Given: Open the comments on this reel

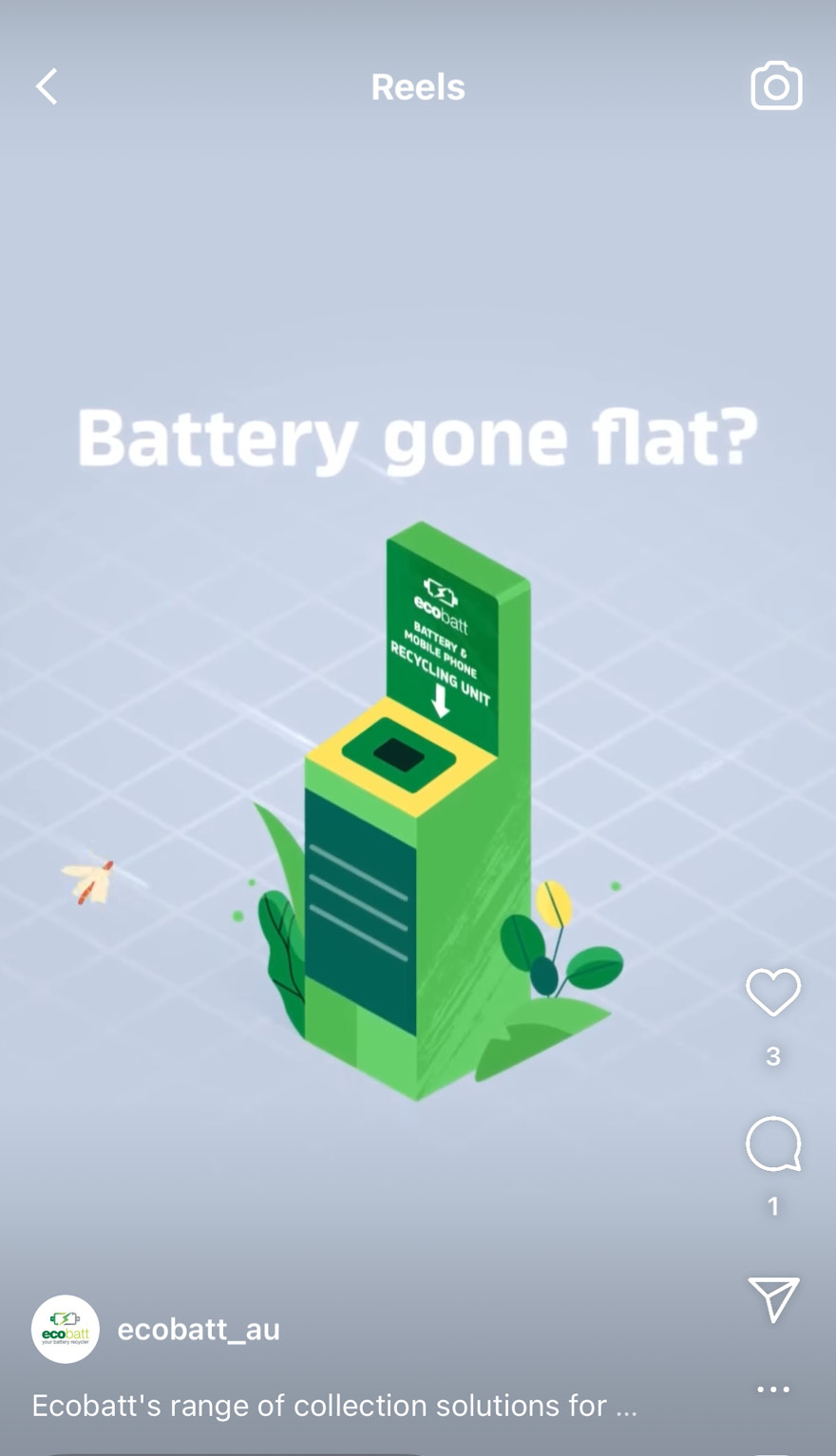Looking at the screenshot, I should coord(772,1144).
